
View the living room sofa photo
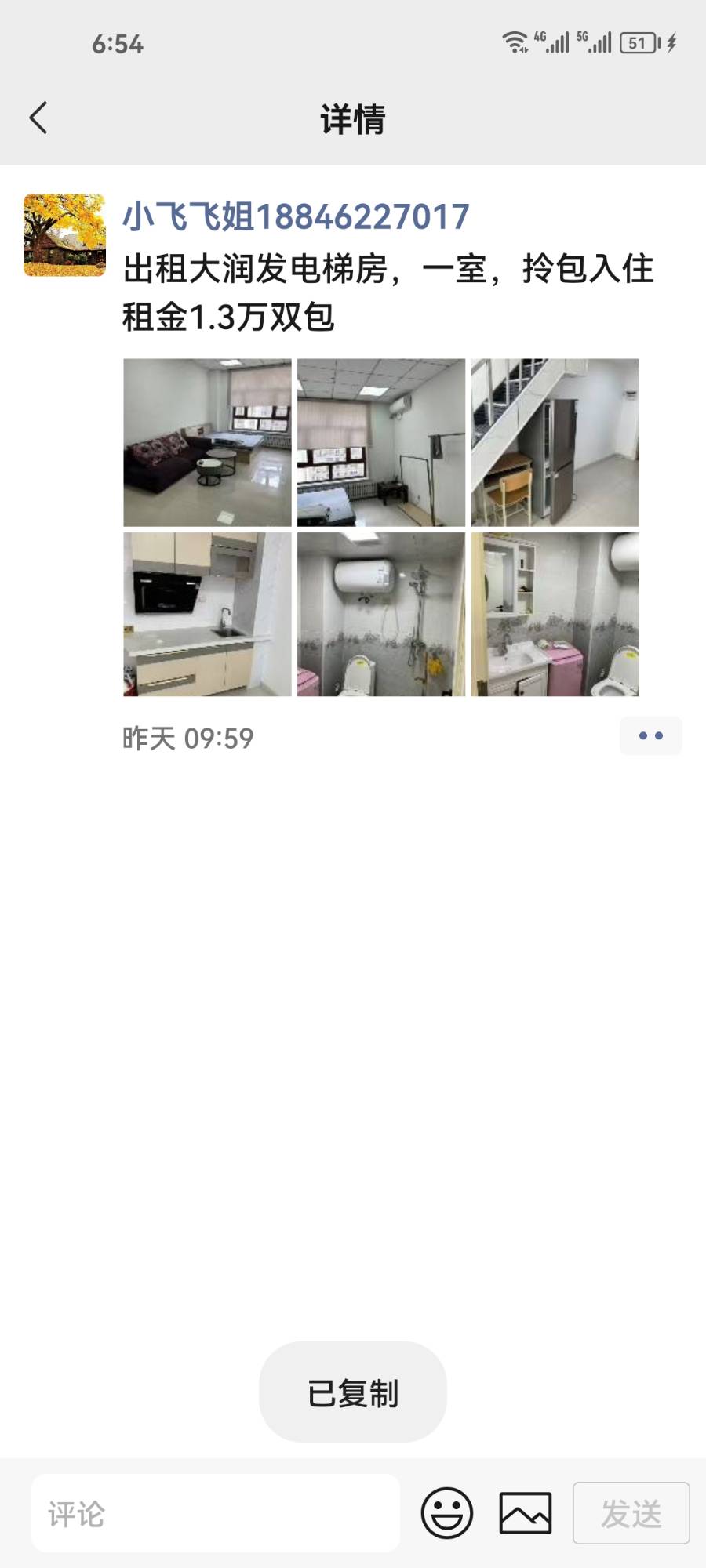coord(207,442)
